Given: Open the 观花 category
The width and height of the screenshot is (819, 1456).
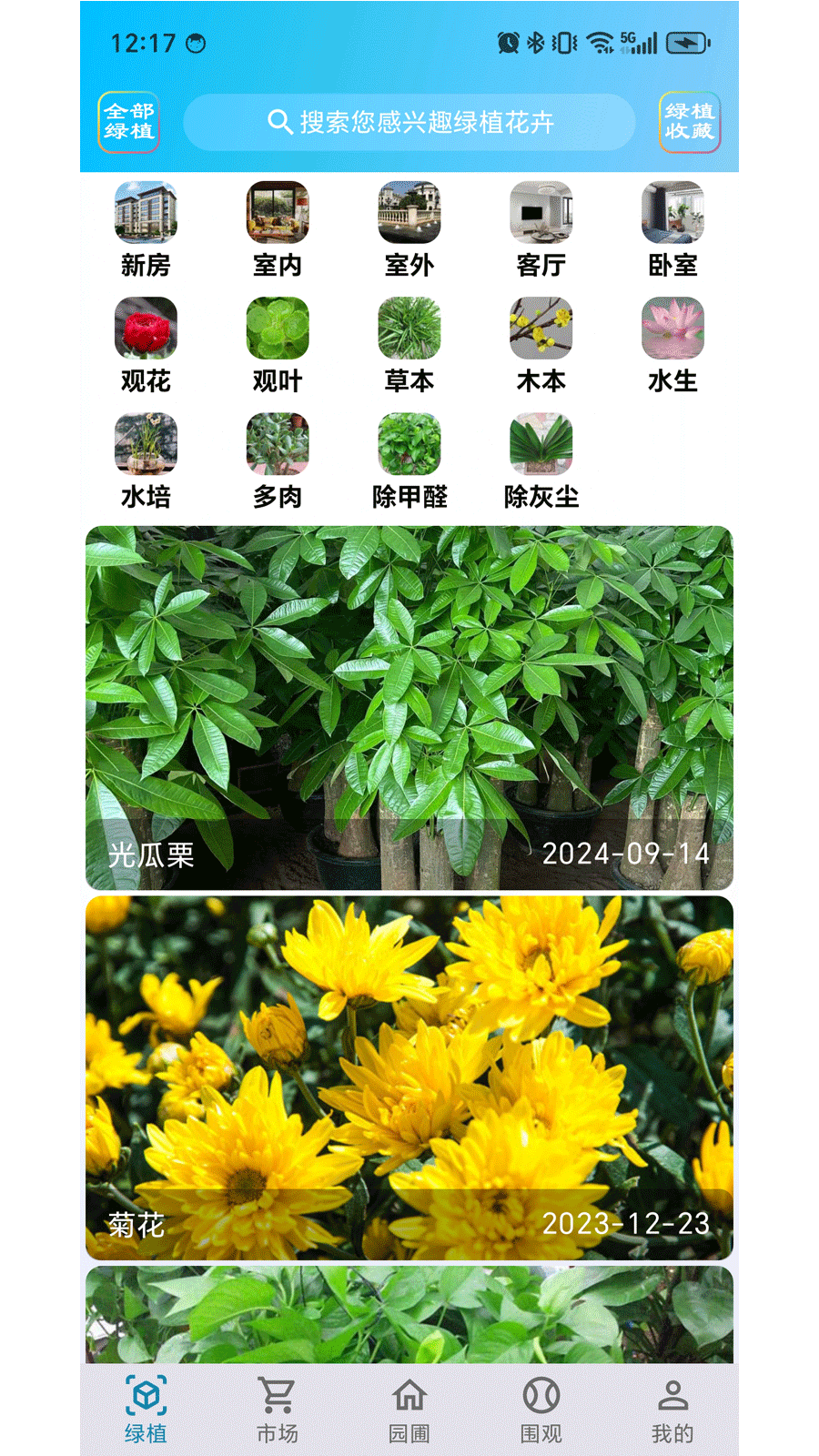Looking at the screenshot, I should (x=146, y=345).
